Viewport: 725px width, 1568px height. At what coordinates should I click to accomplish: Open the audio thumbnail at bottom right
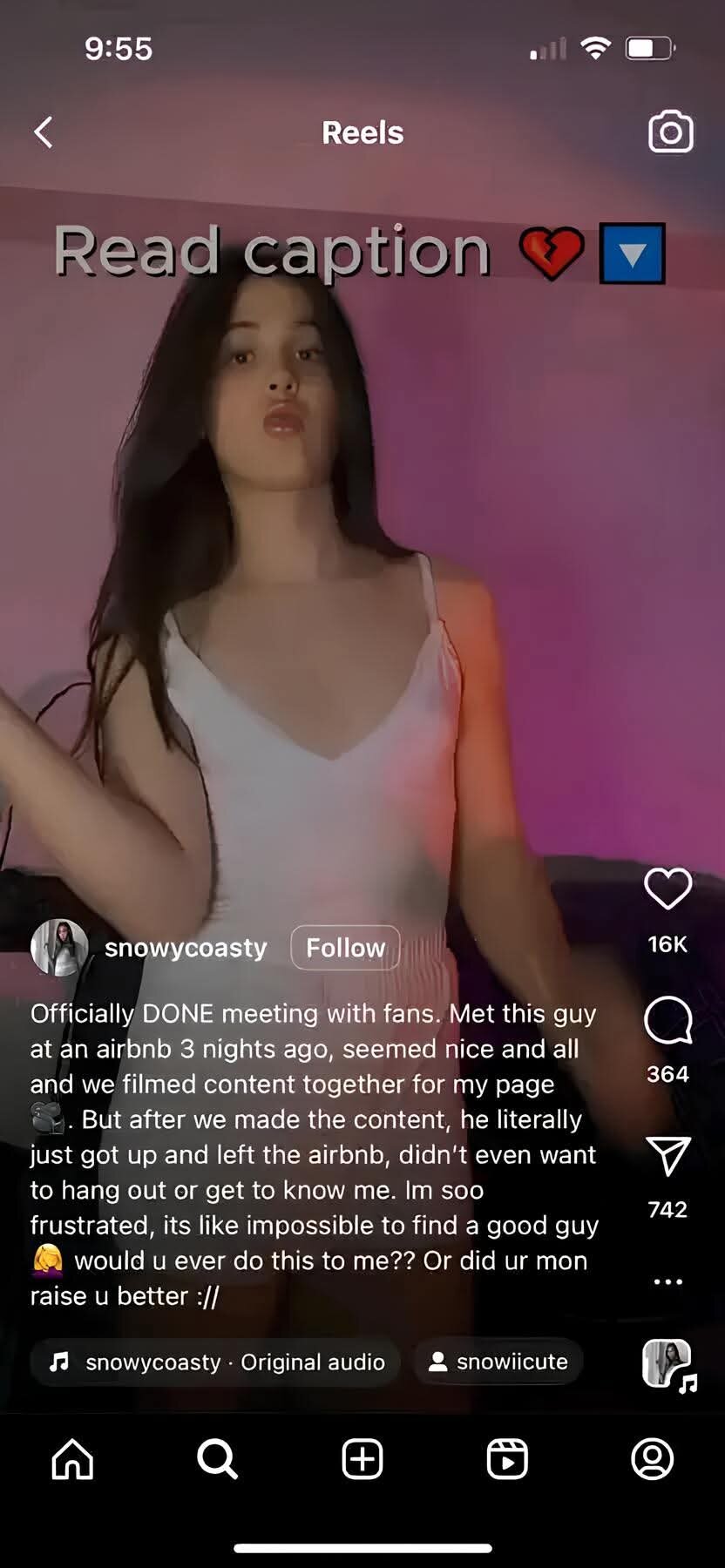pyautogui.click(x=667, y=1363)
